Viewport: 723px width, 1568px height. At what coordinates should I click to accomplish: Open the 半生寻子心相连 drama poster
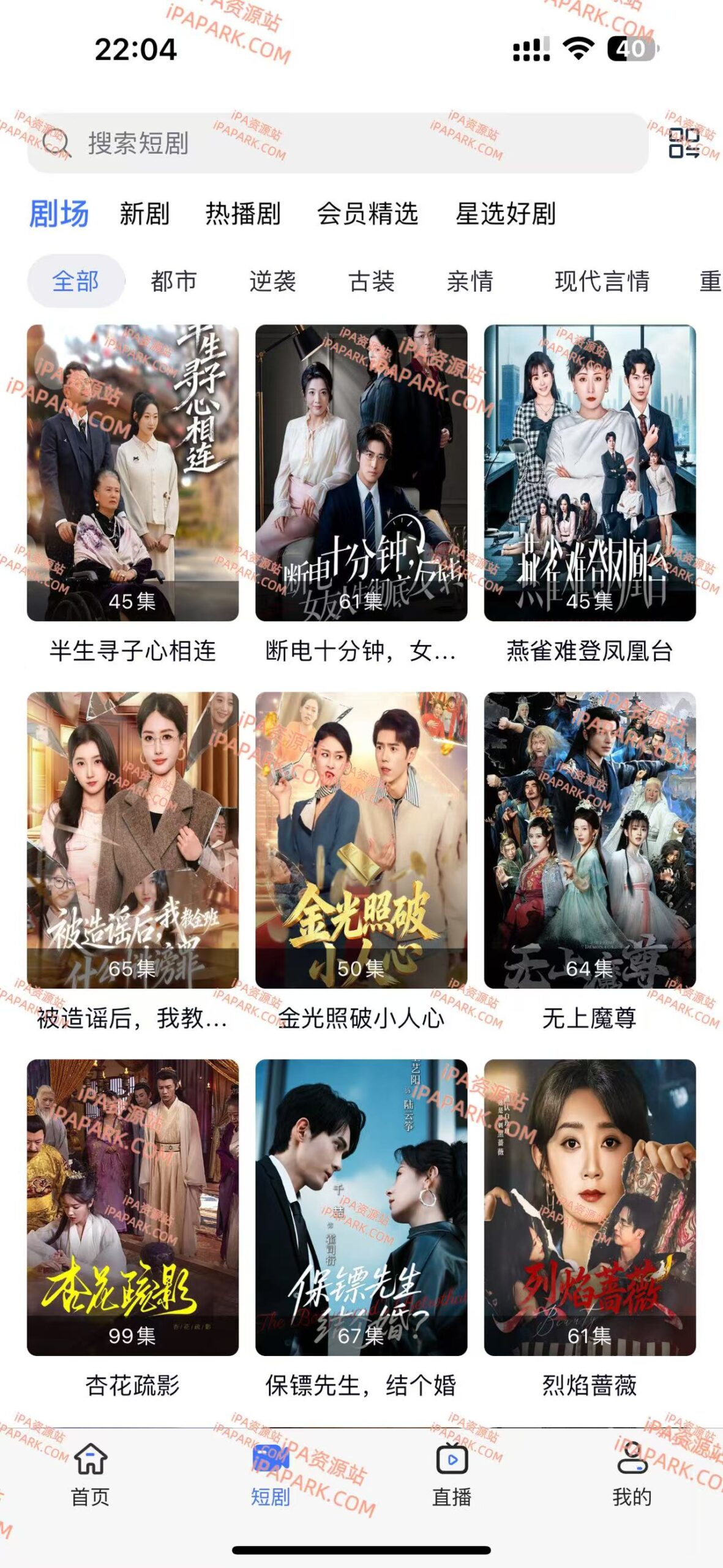tap(135, 472)
